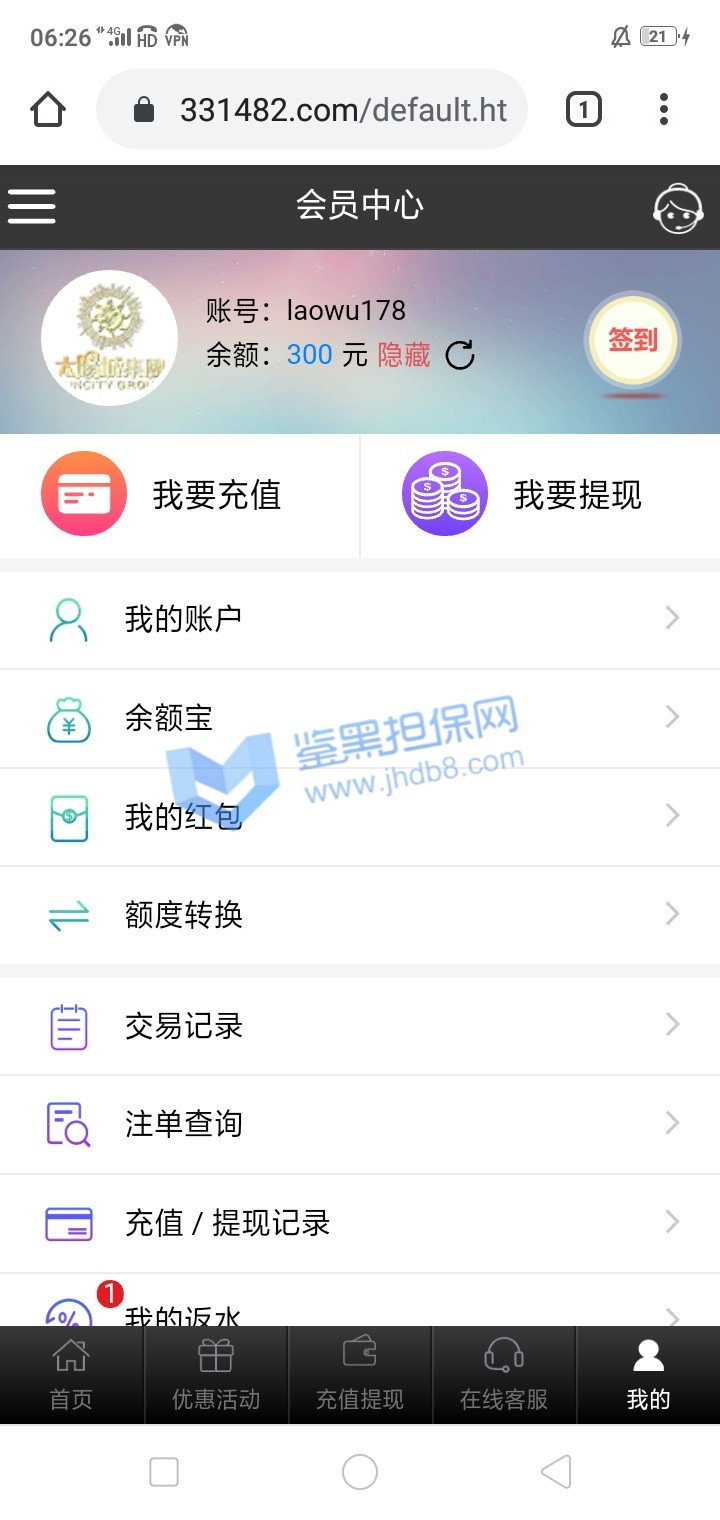Viewport: 720px width, 1520px height.
Task: Switch to the 充值提现 tab
Action: pyautogui.click(x=360, y=1375)
